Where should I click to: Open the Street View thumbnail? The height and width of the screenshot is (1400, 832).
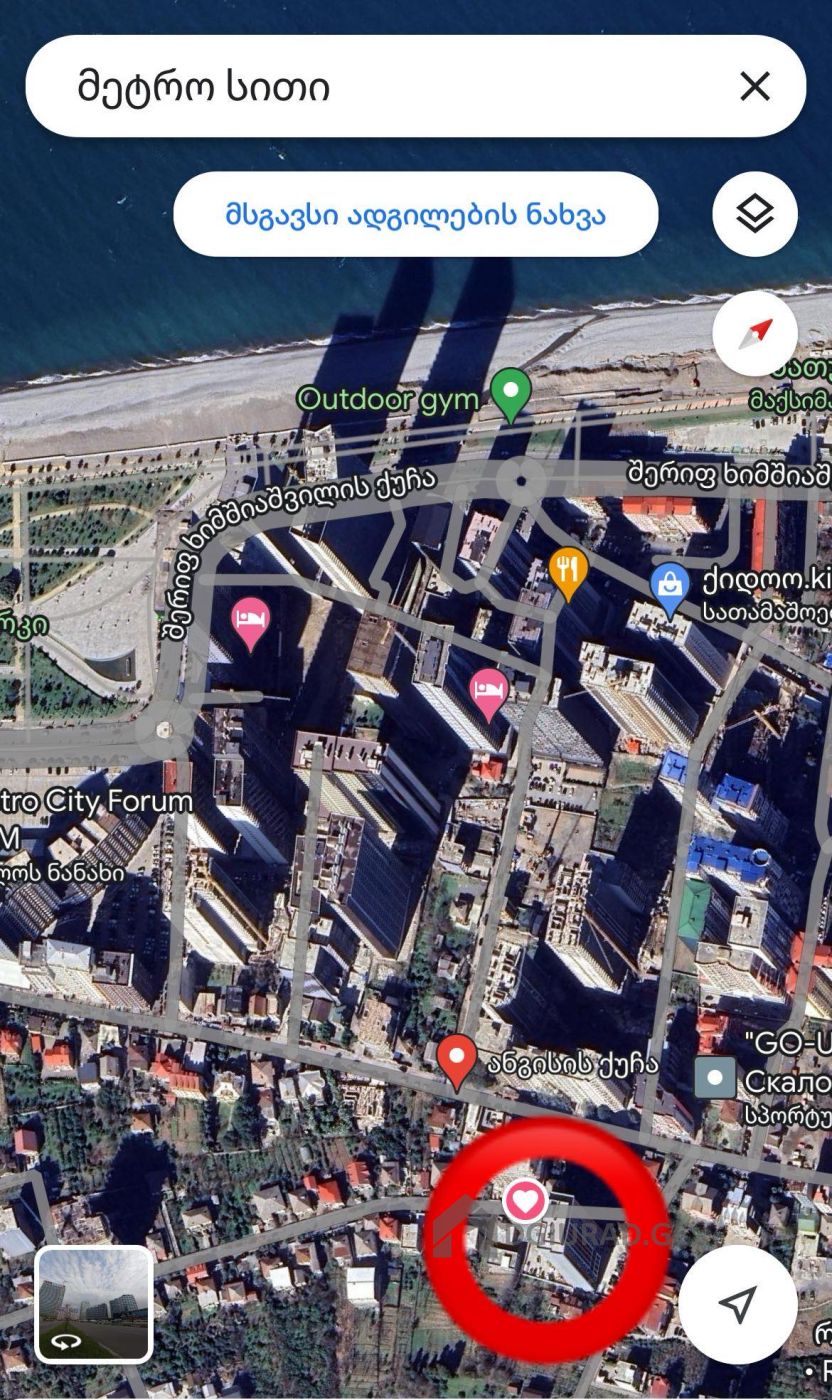click(x=94, y=1304)
